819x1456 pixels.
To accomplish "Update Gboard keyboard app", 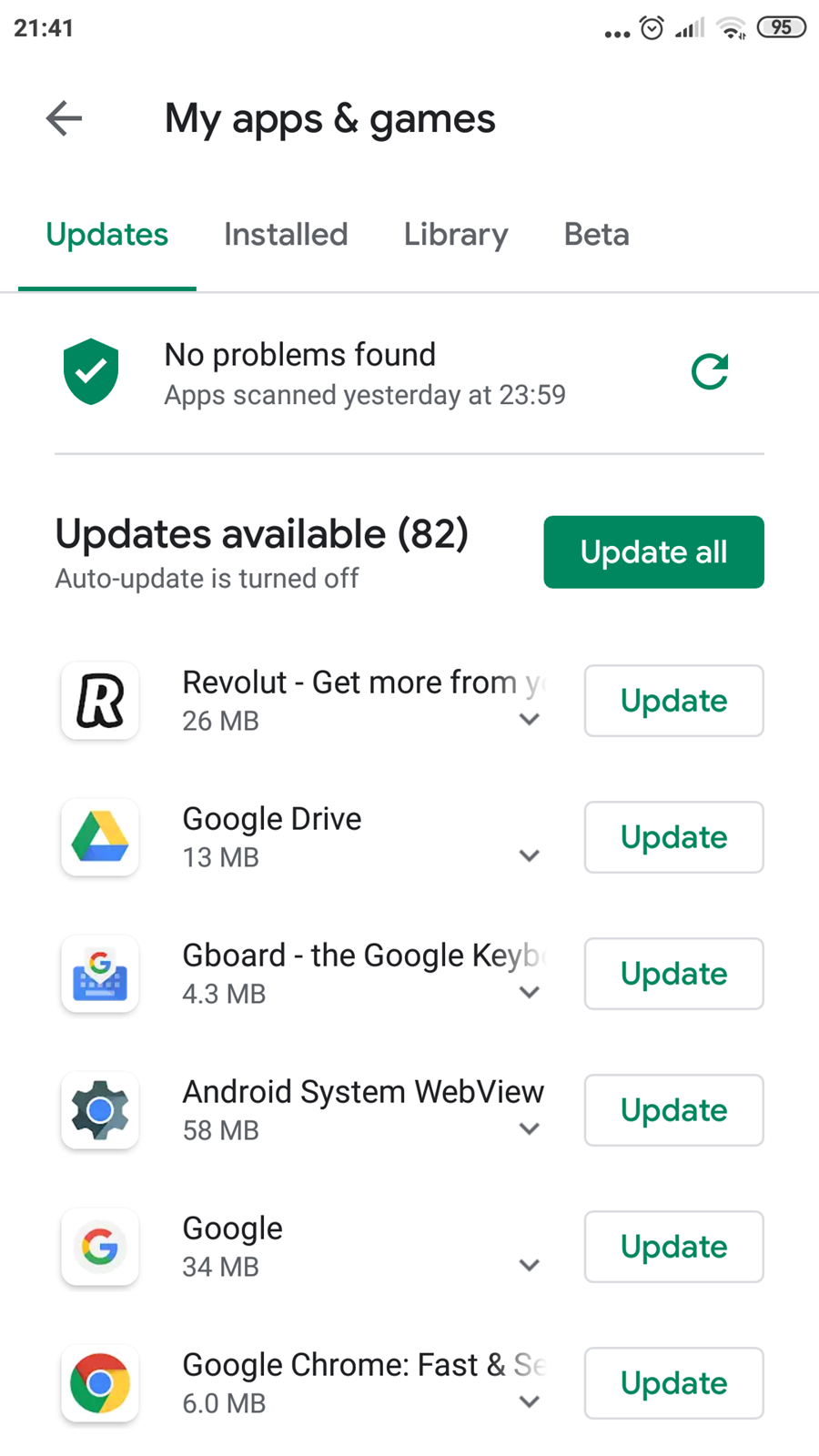I will pyautogui.click(x=673, y=974).
